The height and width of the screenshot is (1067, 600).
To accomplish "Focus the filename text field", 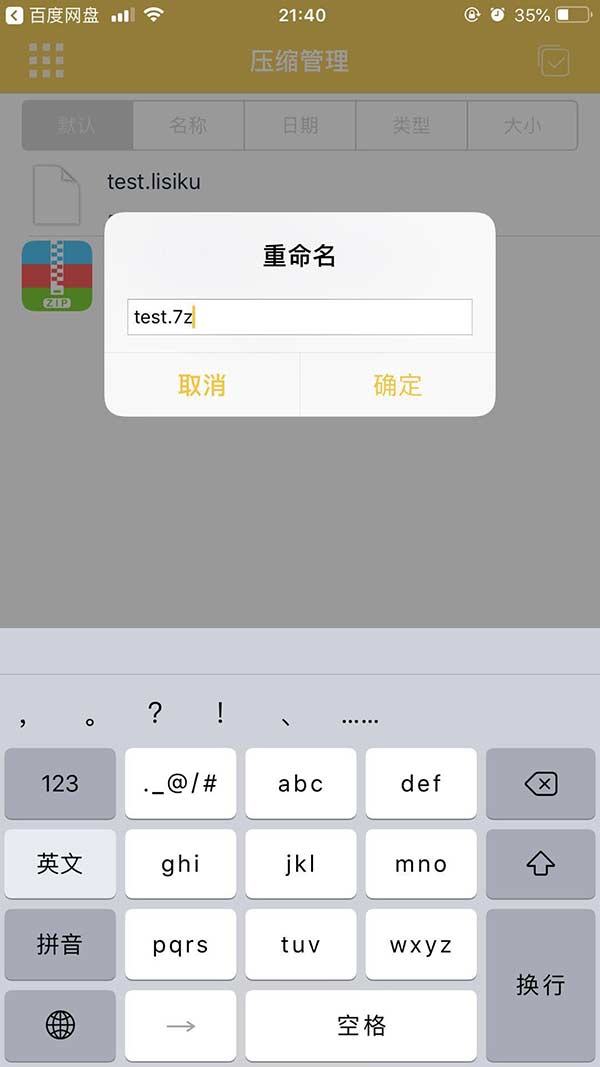I will tap(299, 317).
